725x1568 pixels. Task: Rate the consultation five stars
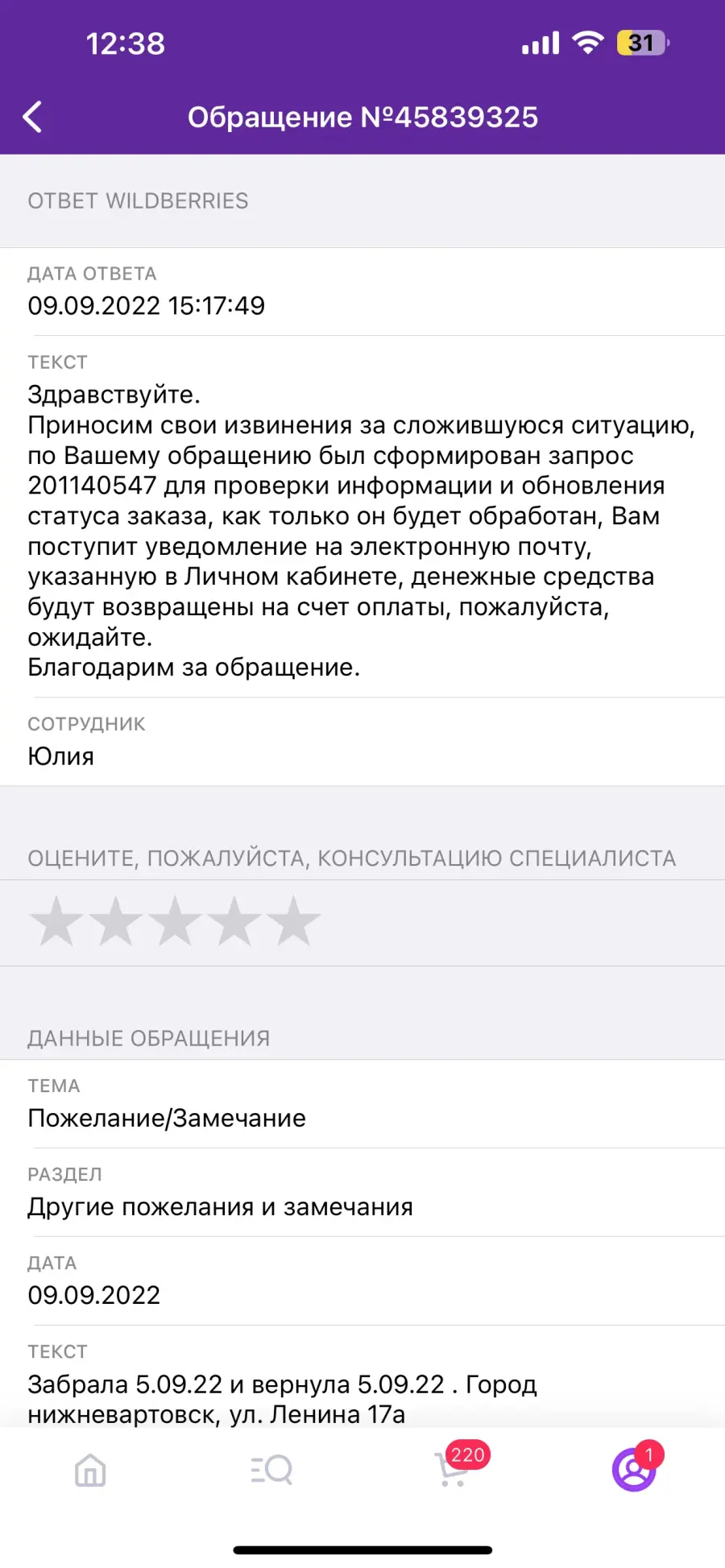[x=293, y=921]
